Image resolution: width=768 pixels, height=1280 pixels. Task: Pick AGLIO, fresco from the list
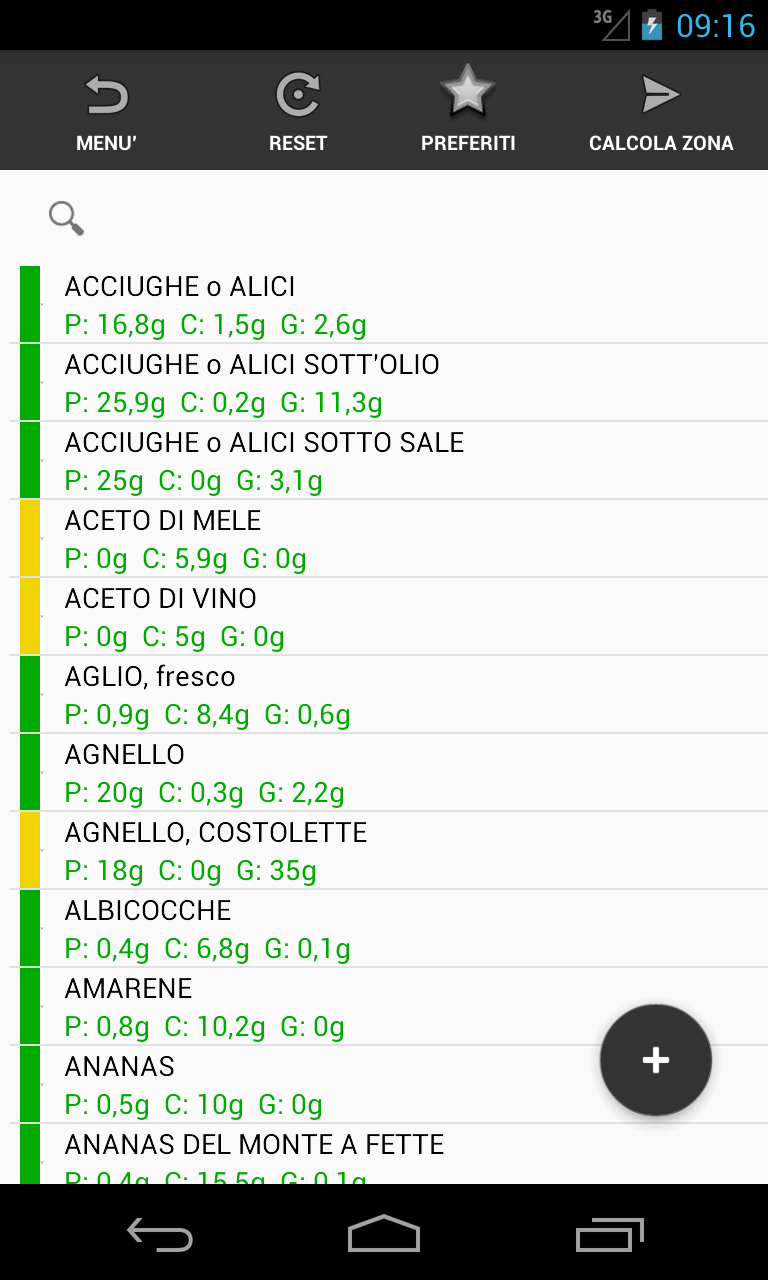pos(300,695)
